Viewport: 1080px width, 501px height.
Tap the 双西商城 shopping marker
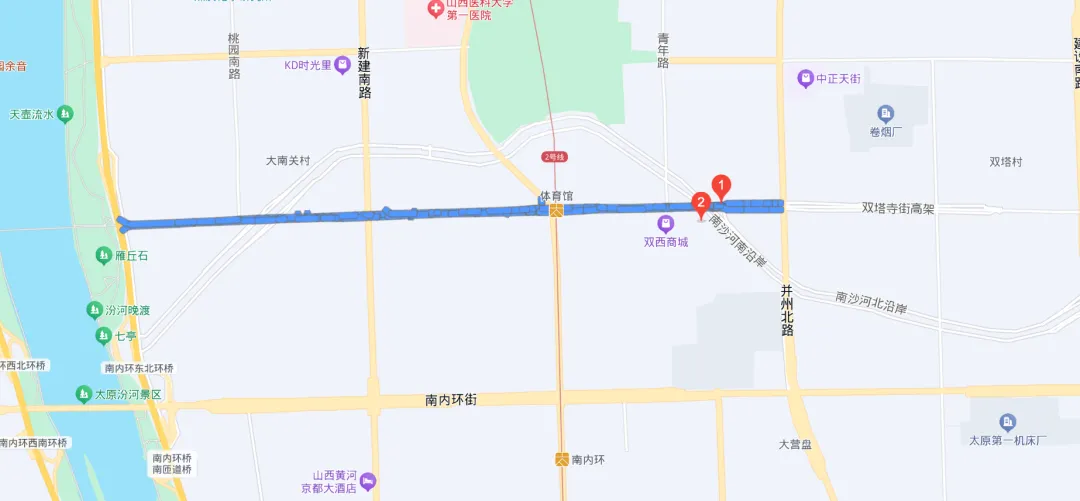pyautogui.click(x=665, y=223)
